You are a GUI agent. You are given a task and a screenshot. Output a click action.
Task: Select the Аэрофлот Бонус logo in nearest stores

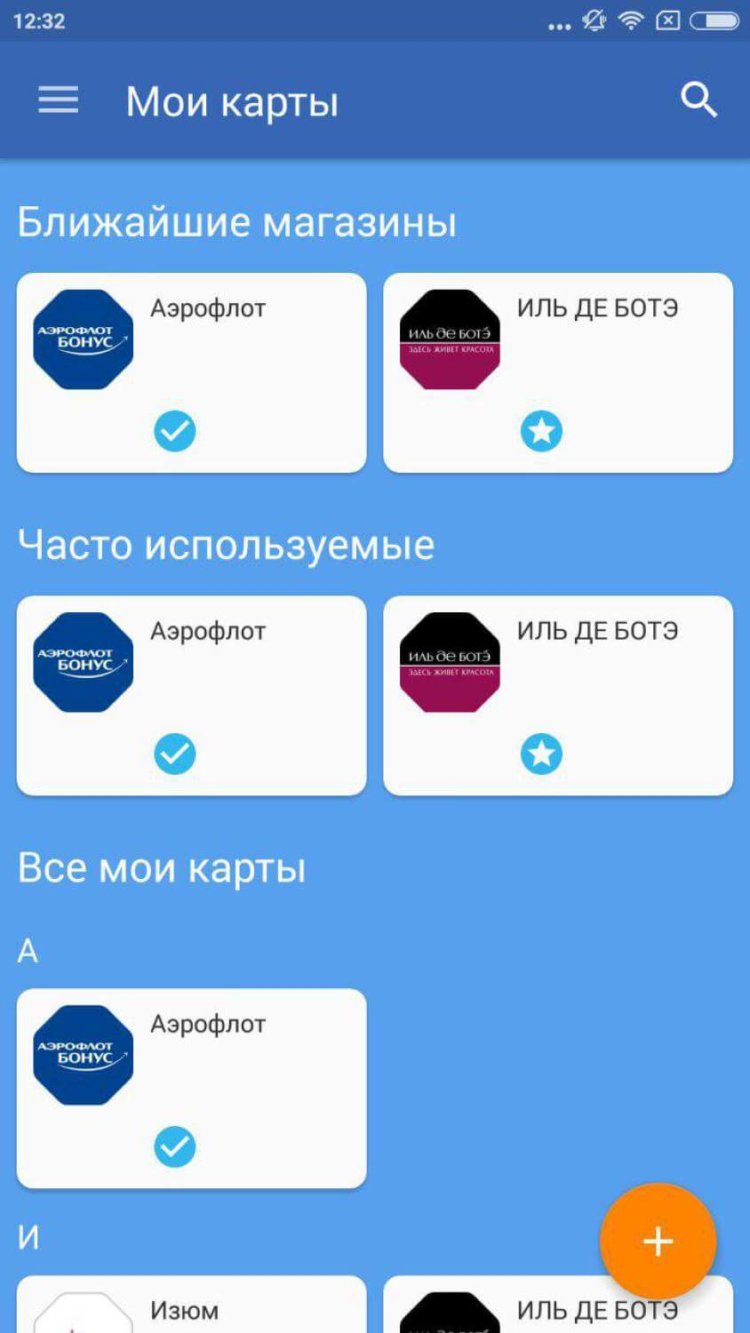82,336
